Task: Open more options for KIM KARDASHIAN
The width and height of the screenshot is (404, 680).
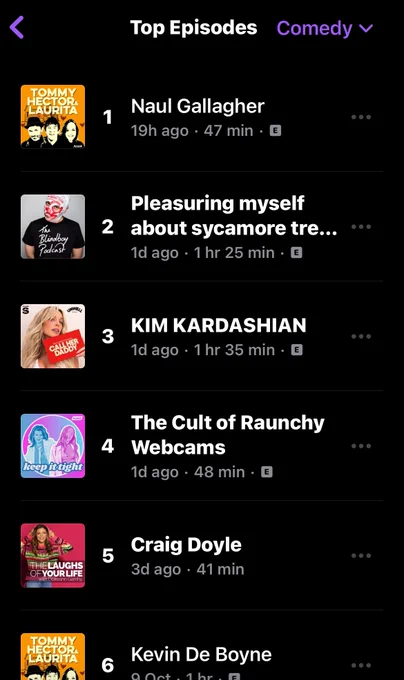Action: pyautogui.click(x=361, y=337)
